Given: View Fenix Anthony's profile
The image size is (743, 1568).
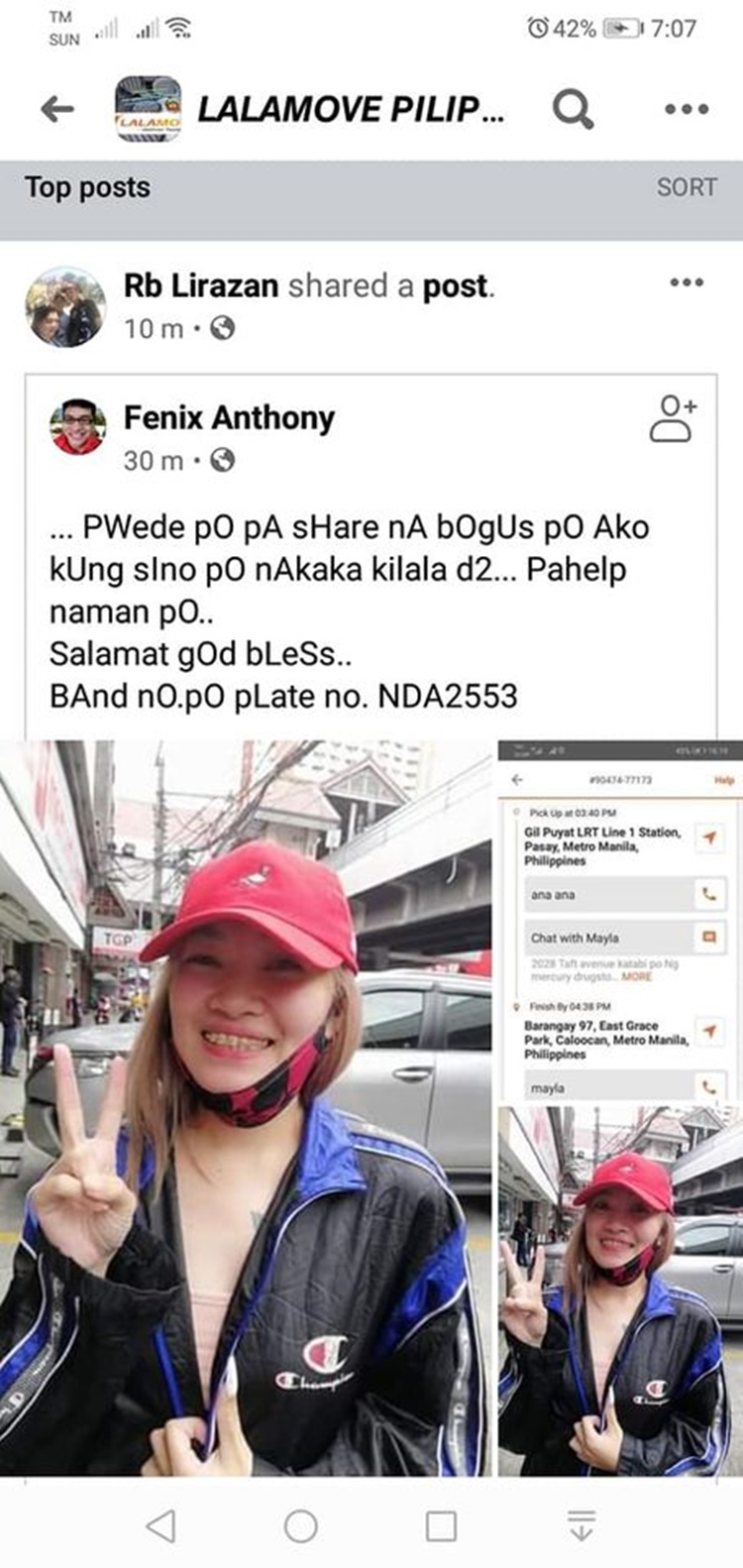Looking at the screenshot, I should coord(229,418).
